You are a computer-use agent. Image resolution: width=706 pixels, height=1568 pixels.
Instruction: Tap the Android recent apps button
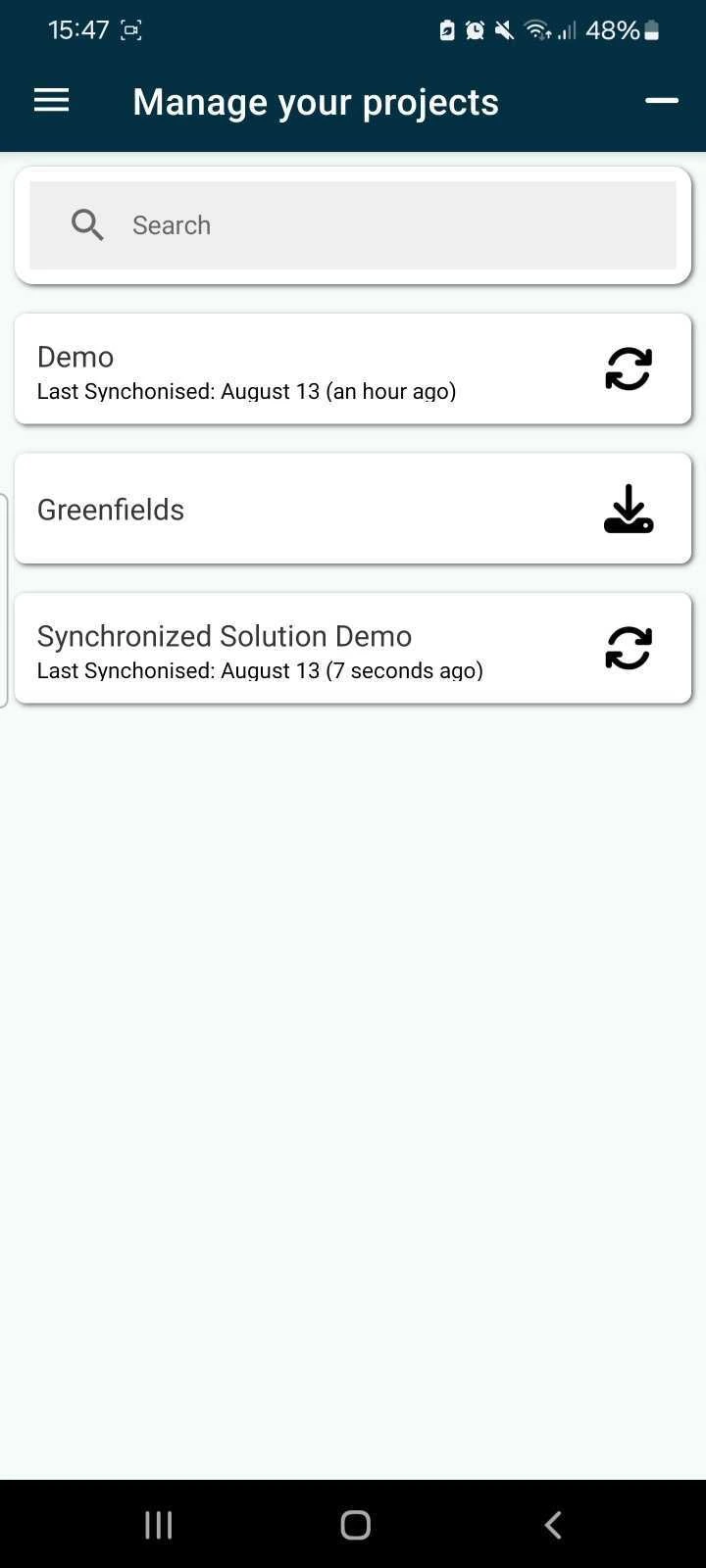pos(158,1524)
